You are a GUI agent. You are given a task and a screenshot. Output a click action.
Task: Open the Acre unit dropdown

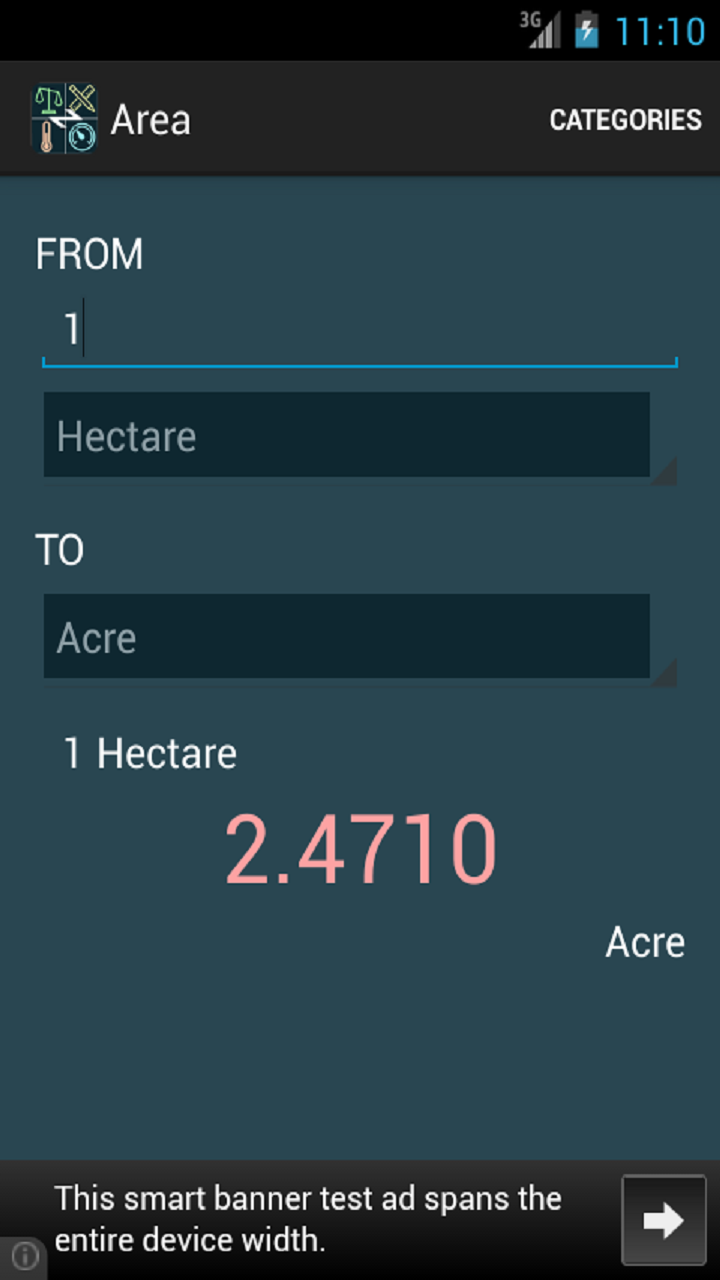[x=347, y=637]
